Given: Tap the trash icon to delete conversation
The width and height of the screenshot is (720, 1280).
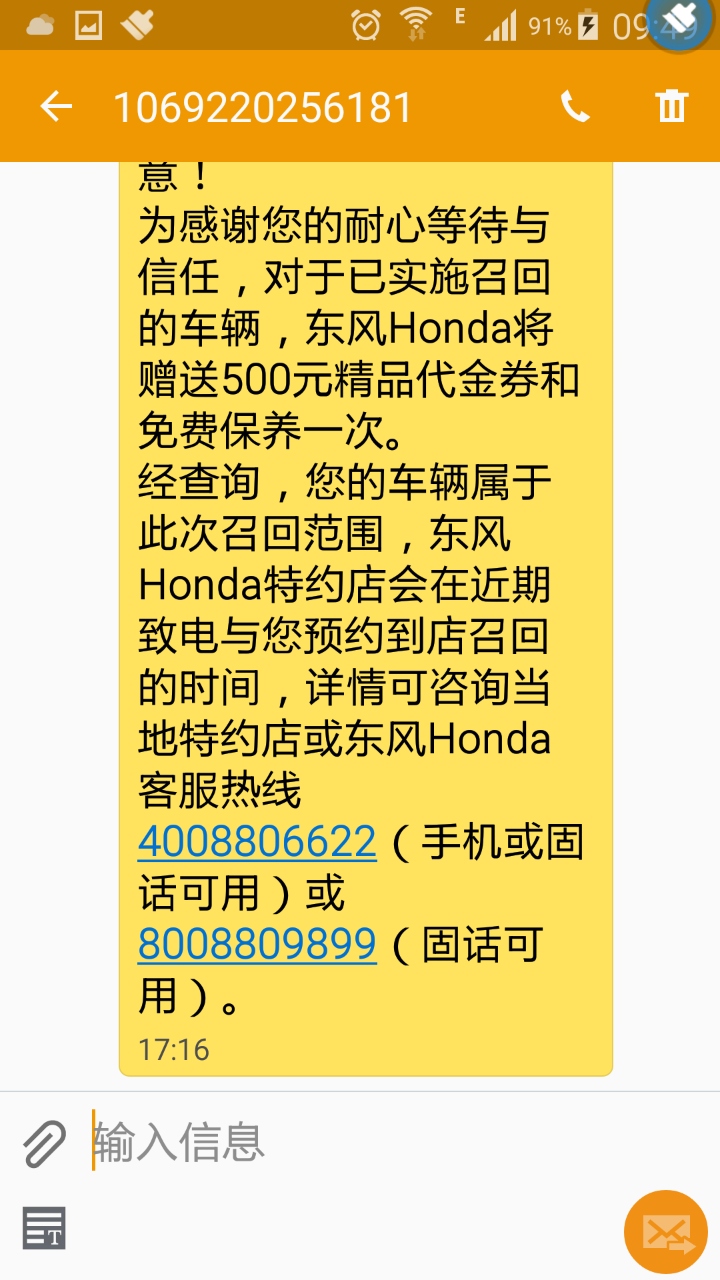Looking at the screenshot, I should pyautogui.click(x=672, y=106).
